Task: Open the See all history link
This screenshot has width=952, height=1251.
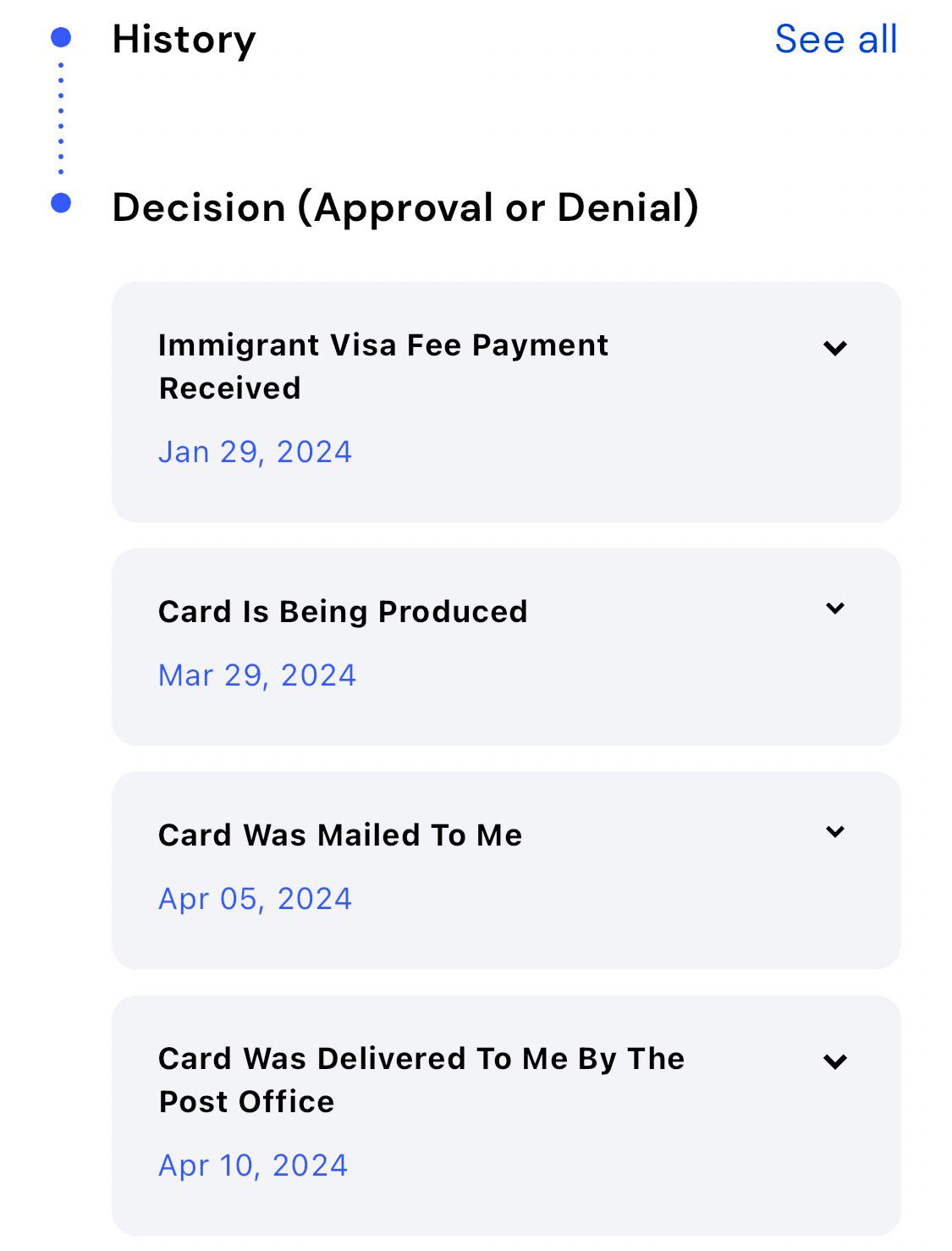Action: [836, 38]
